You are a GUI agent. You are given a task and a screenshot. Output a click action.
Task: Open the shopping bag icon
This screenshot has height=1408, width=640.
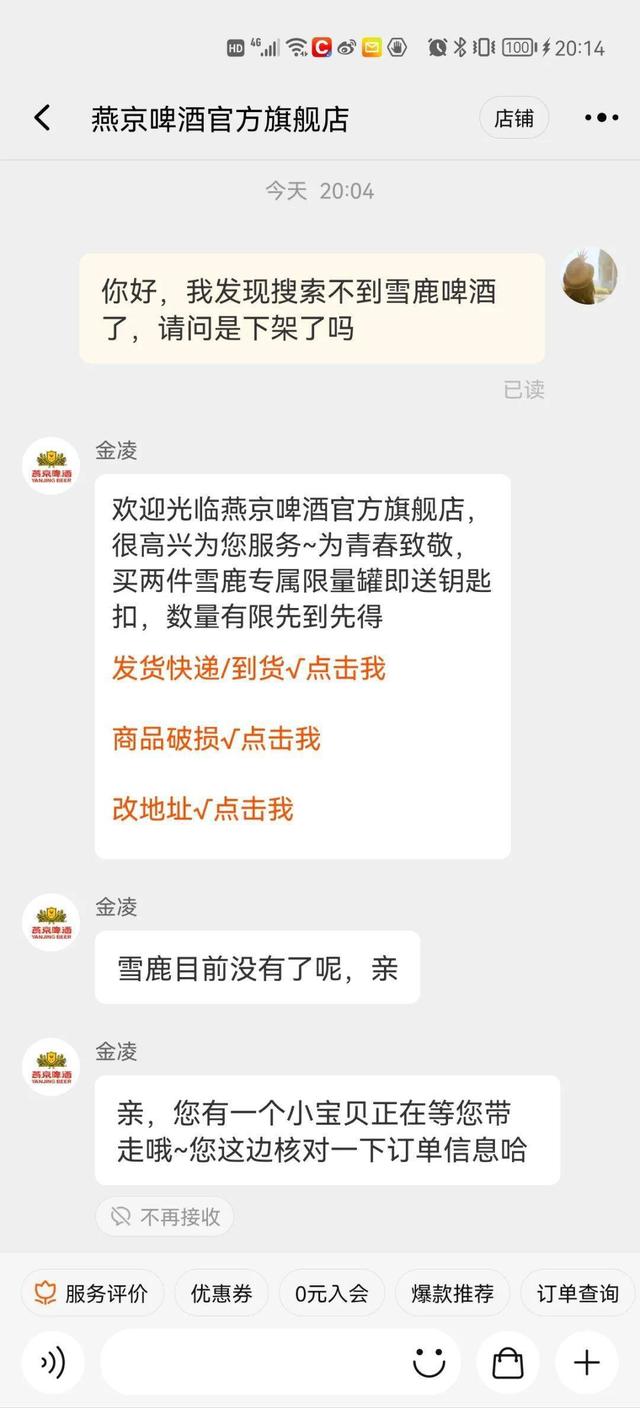(508, 1362)
